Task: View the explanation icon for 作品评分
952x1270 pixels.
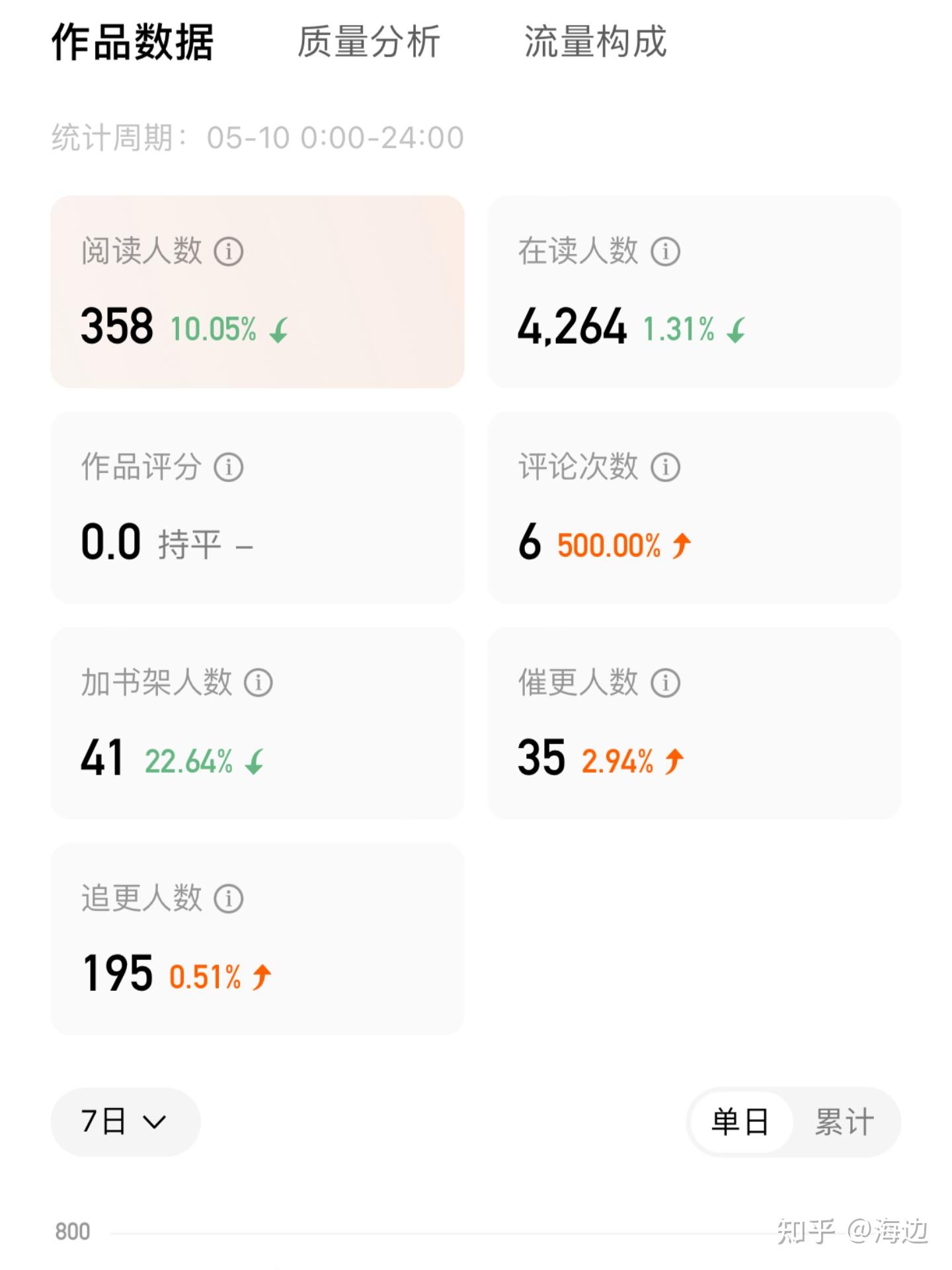Action: pos(229,468)
